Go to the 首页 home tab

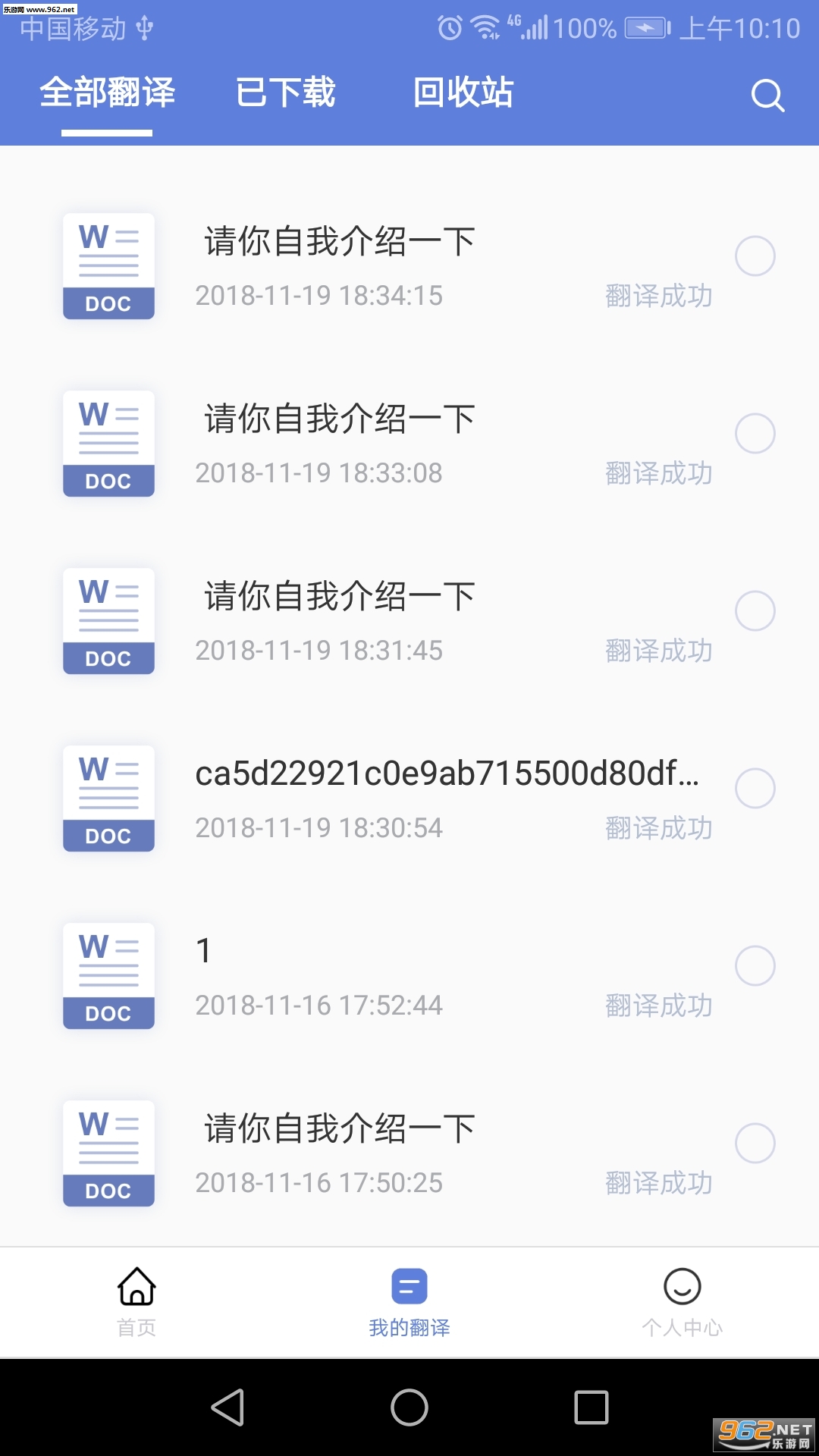pyautogui.click(x=136, y=1301)
